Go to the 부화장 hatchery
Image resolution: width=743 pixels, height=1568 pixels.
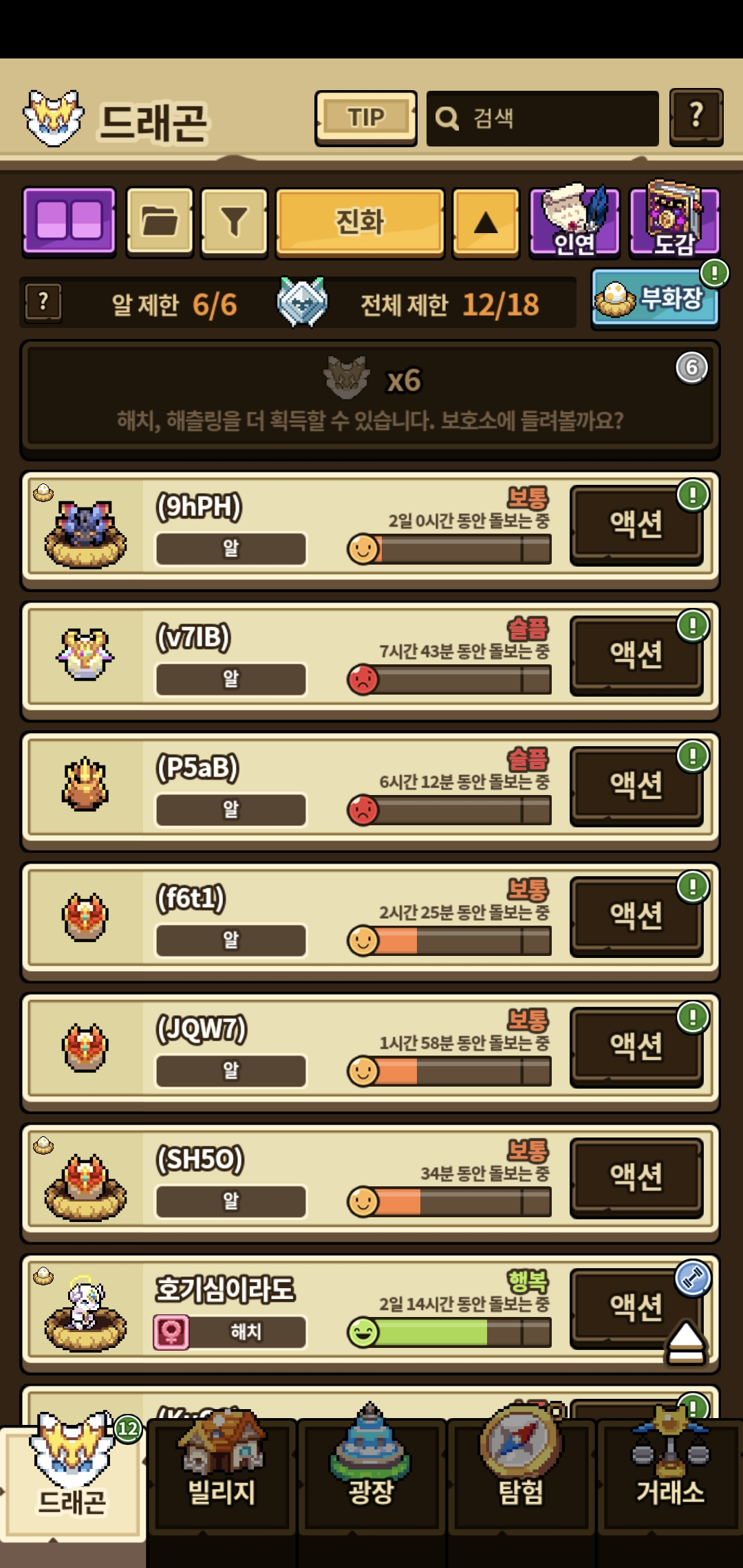pyautogui.click(x=654, y=299)
